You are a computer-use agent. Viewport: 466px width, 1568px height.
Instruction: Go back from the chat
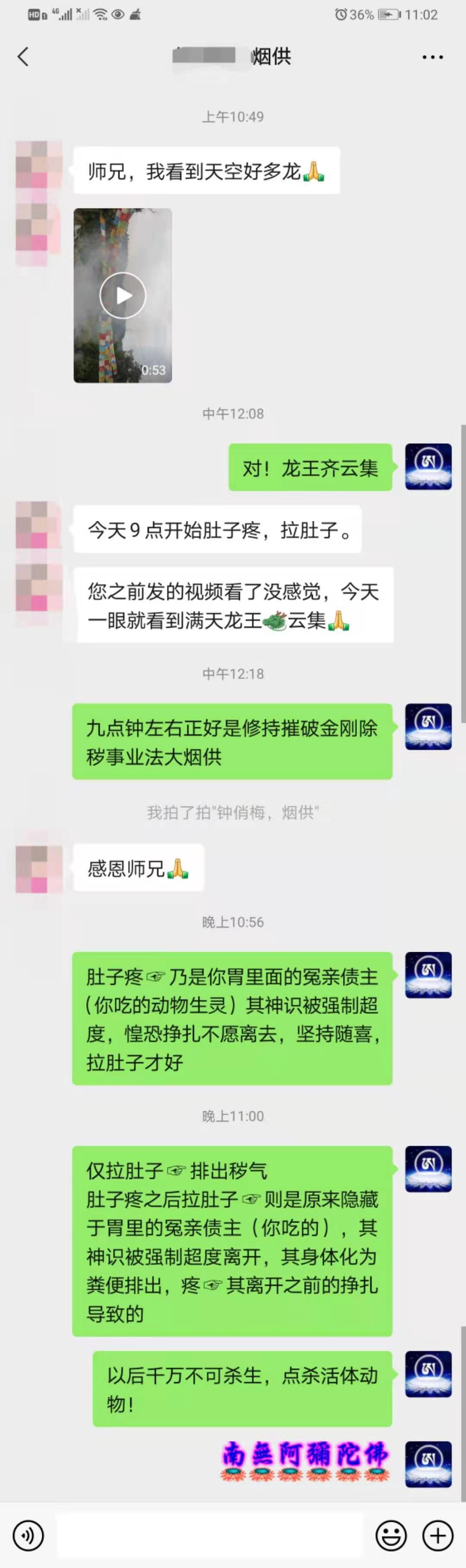pos(23,56)
